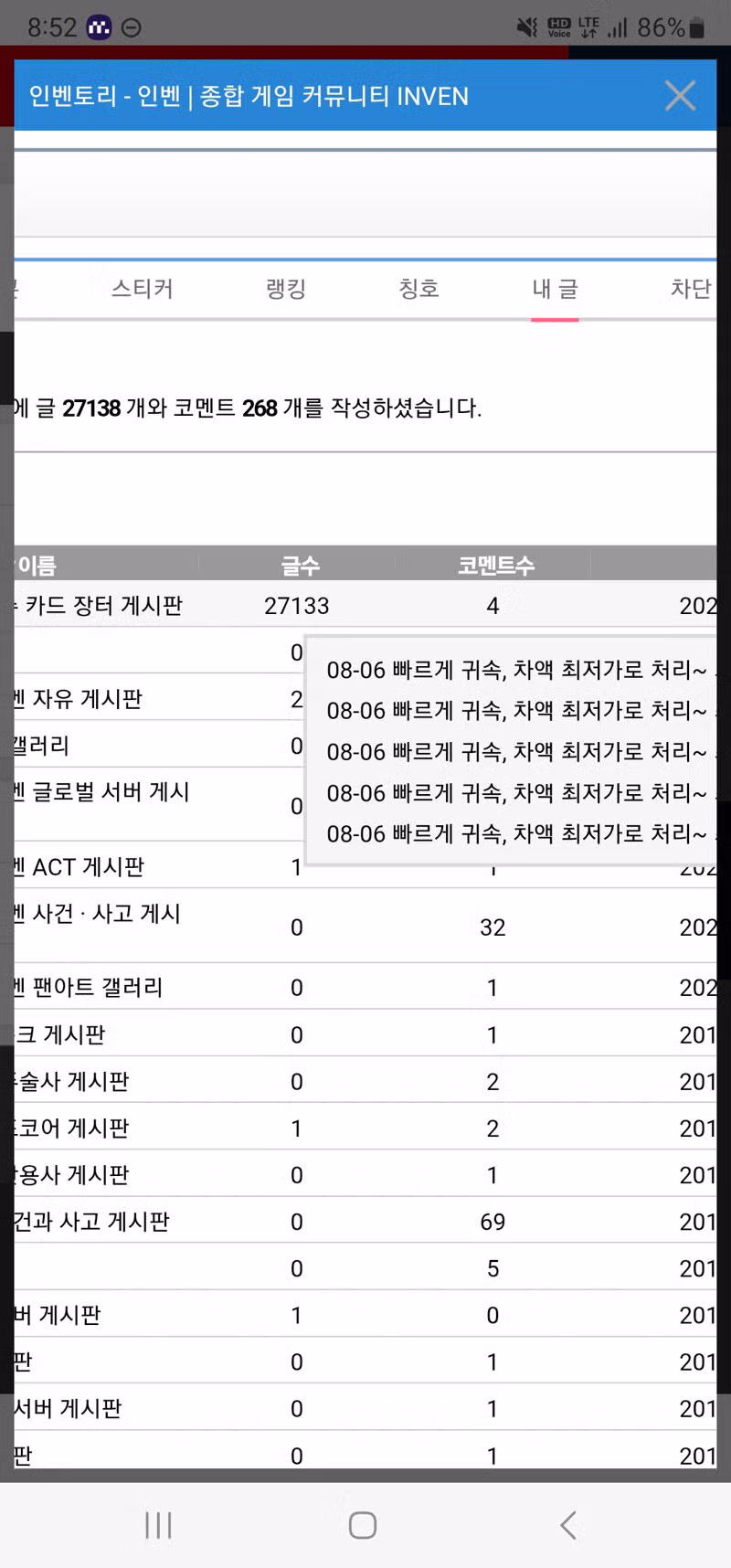Screen dimensions: 731x1568
Task: Close the 인벤토리 popup window
Action: pos(680,95)
